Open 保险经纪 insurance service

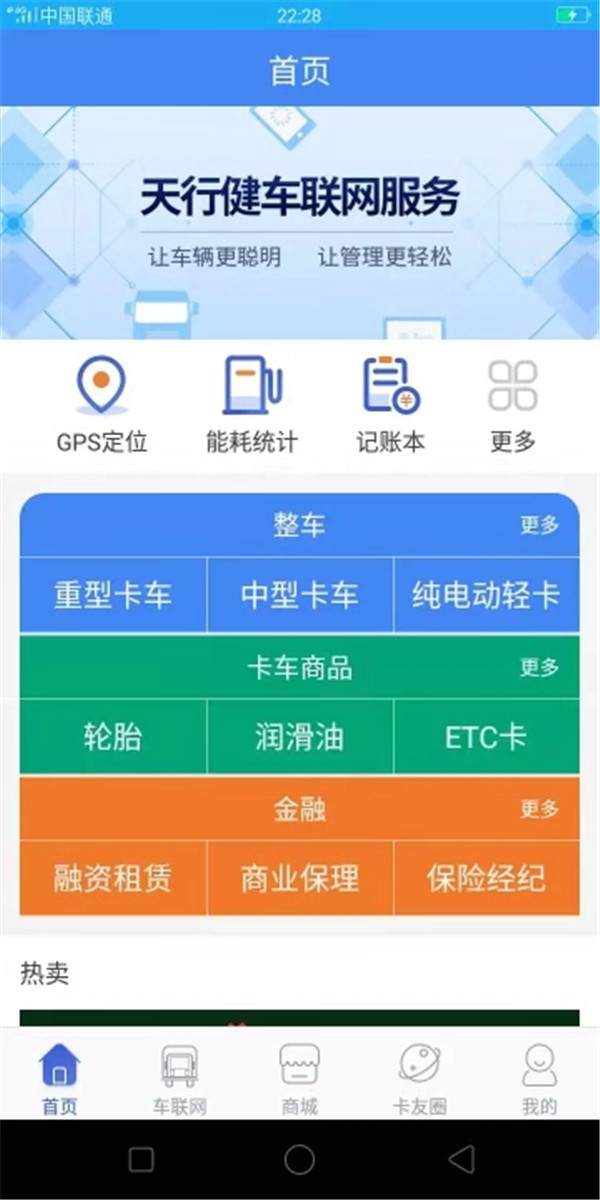(x=487, y=879)
